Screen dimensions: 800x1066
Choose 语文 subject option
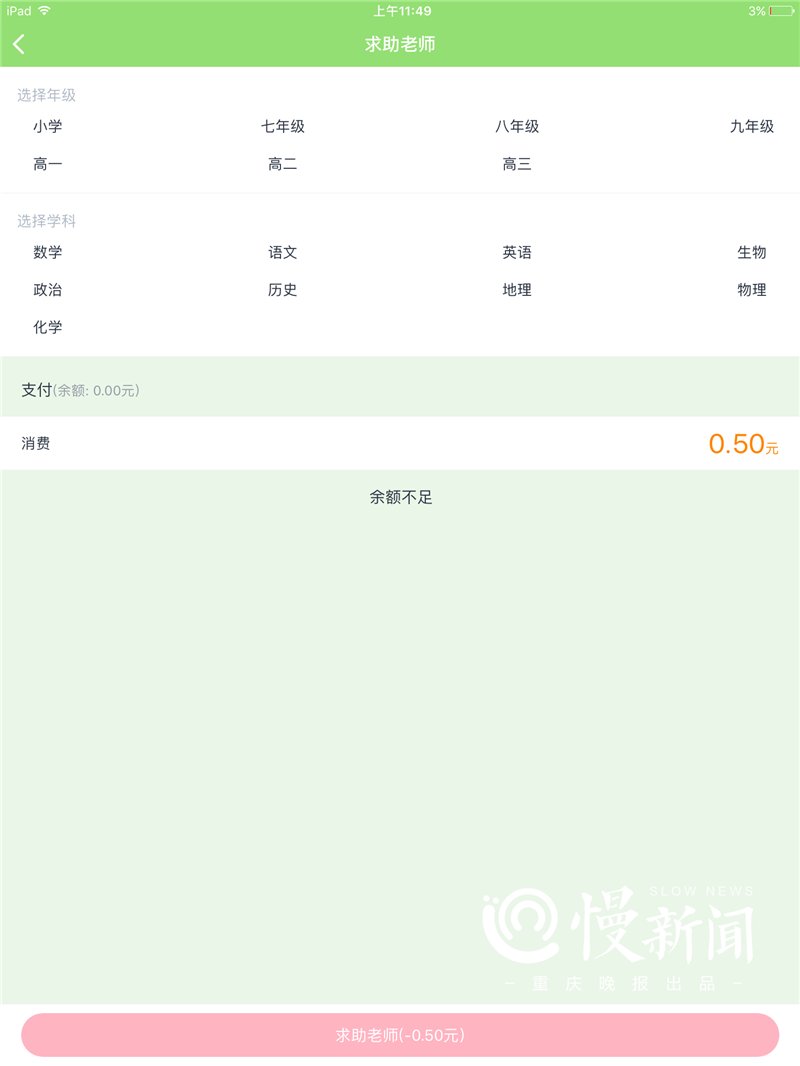tap(283, 252)
